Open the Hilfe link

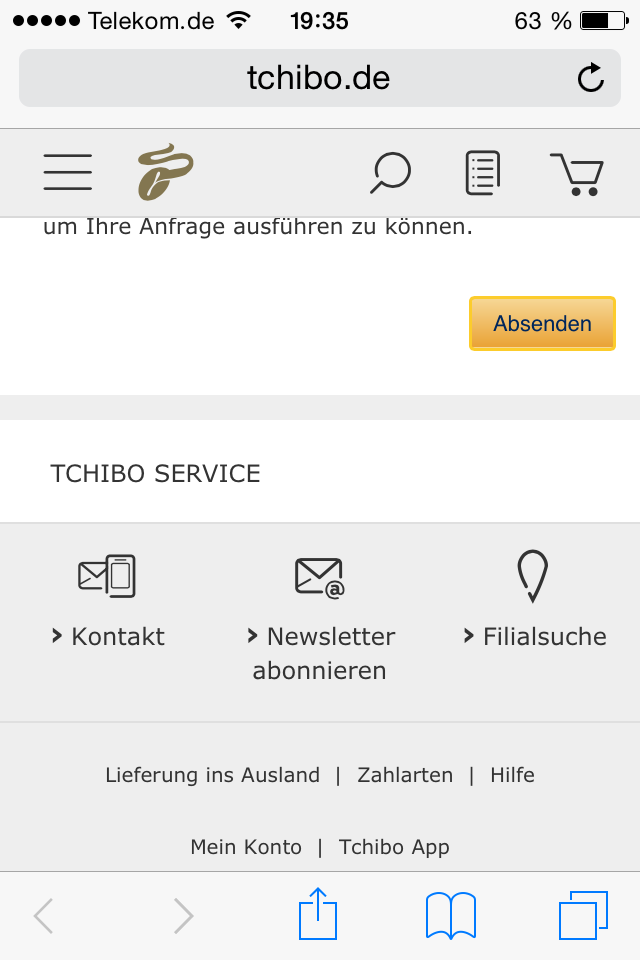click(x=512, y=775)
